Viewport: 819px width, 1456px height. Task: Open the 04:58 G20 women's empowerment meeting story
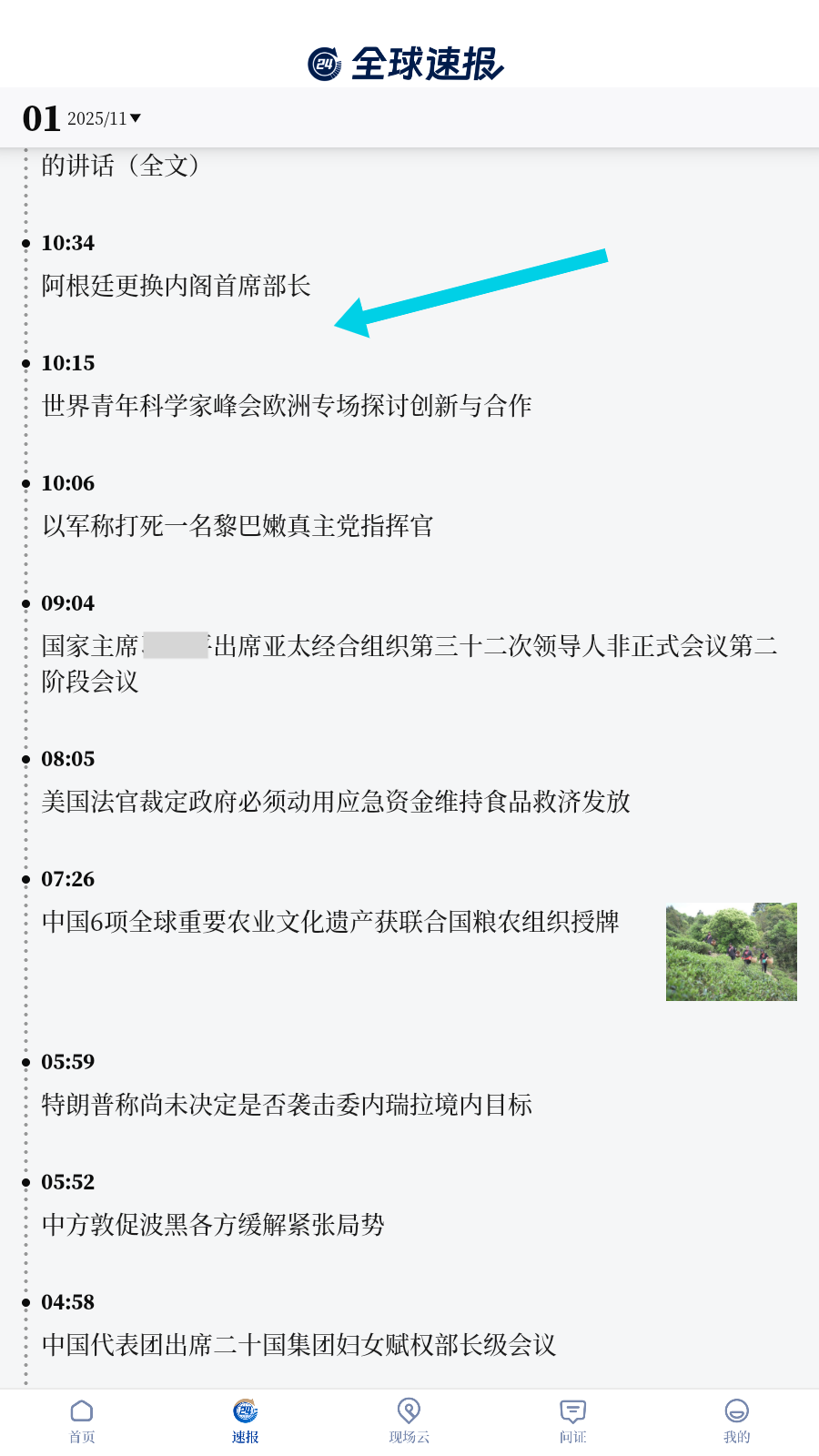click(298, 1345)
